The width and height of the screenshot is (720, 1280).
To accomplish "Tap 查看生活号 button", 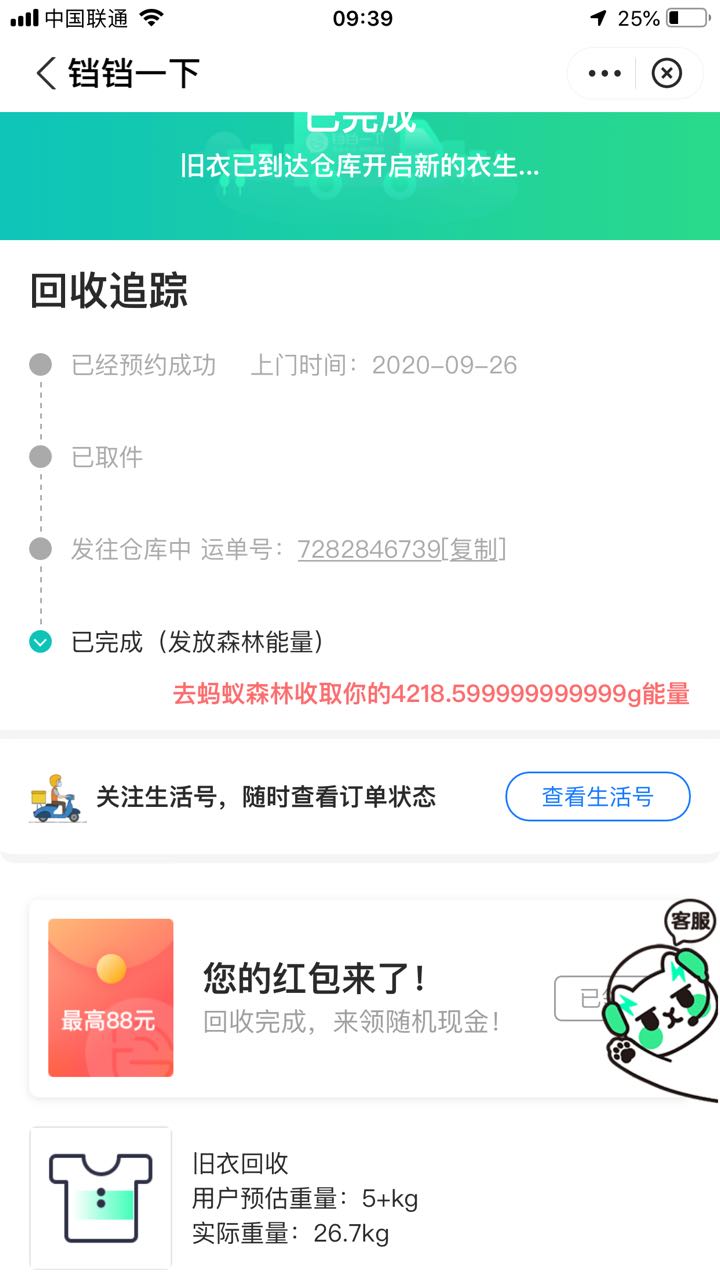I will 597,797.
